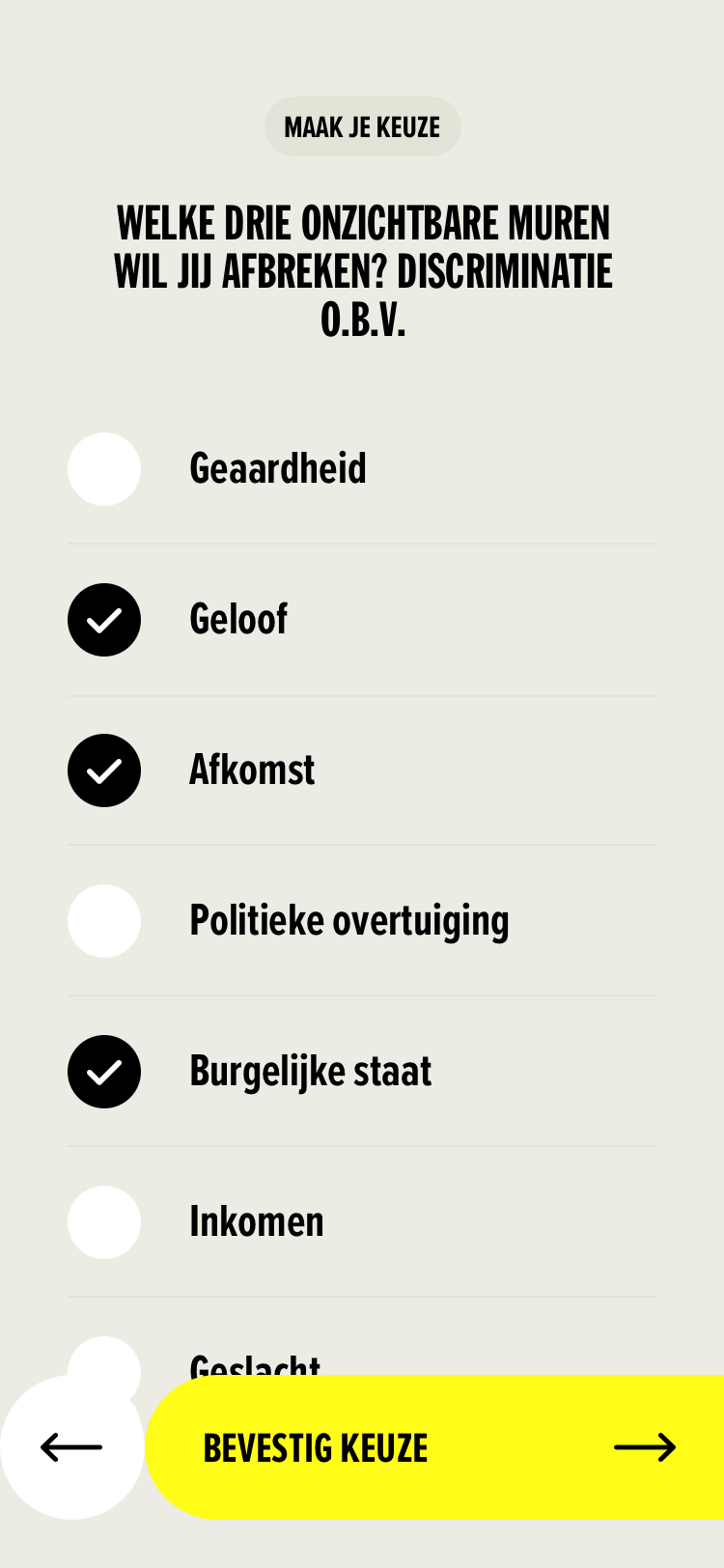This screenshot has height=1568, width=724.
Task: Go back with the left arrow button
Action: [x=71, y=1447]
